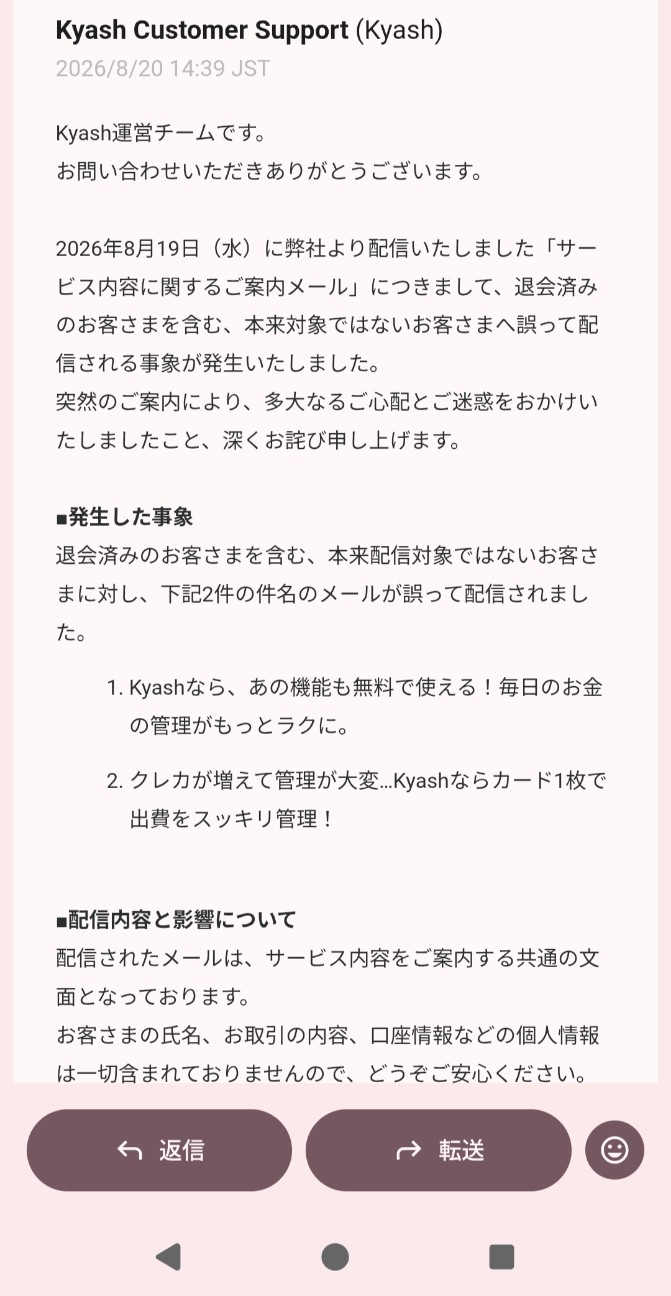Open the recent apps view
Screen dimensions: 671x1296
click(x=501, y=1256)
